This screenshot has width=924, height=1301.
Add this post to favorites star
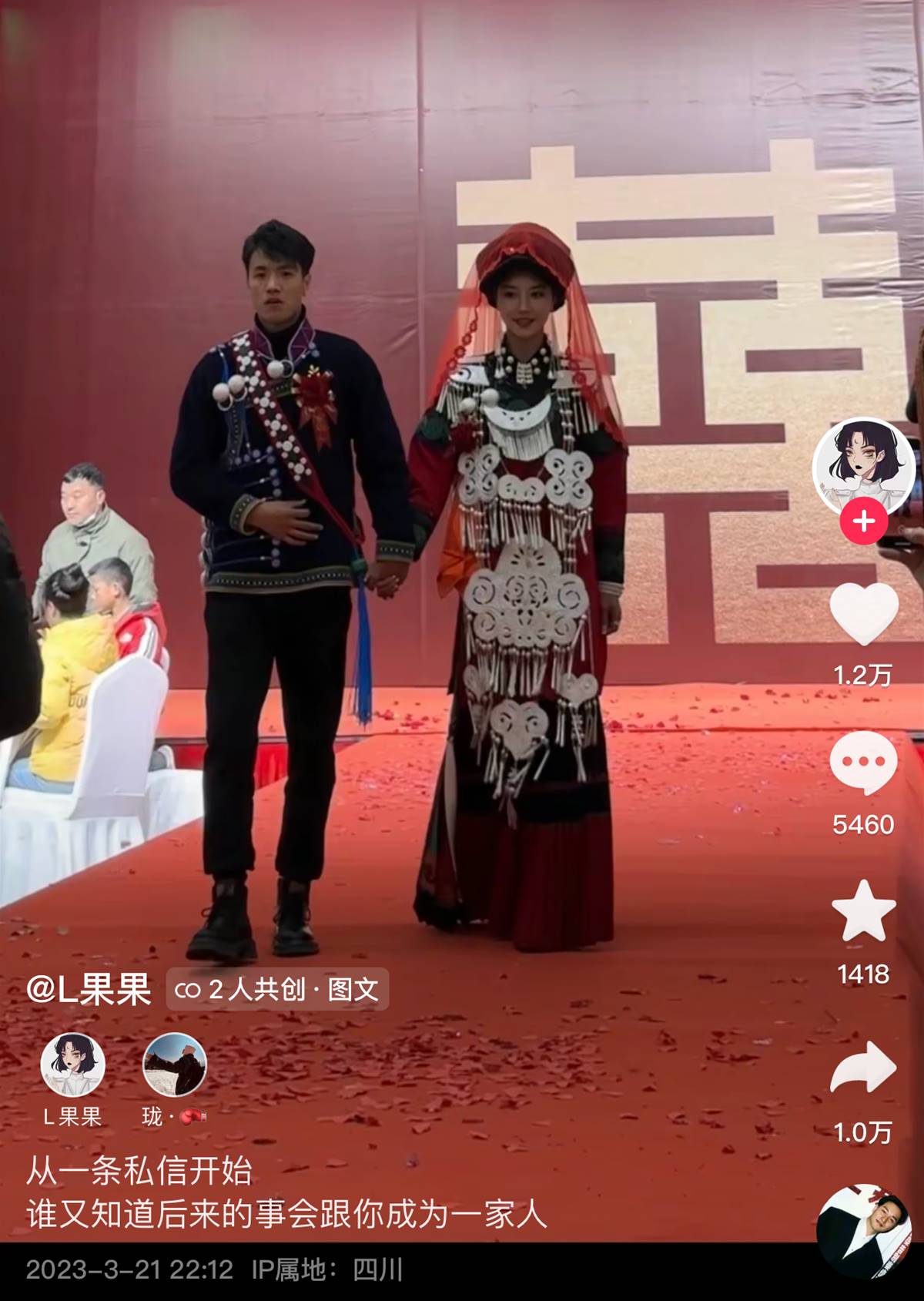(863, 912)
